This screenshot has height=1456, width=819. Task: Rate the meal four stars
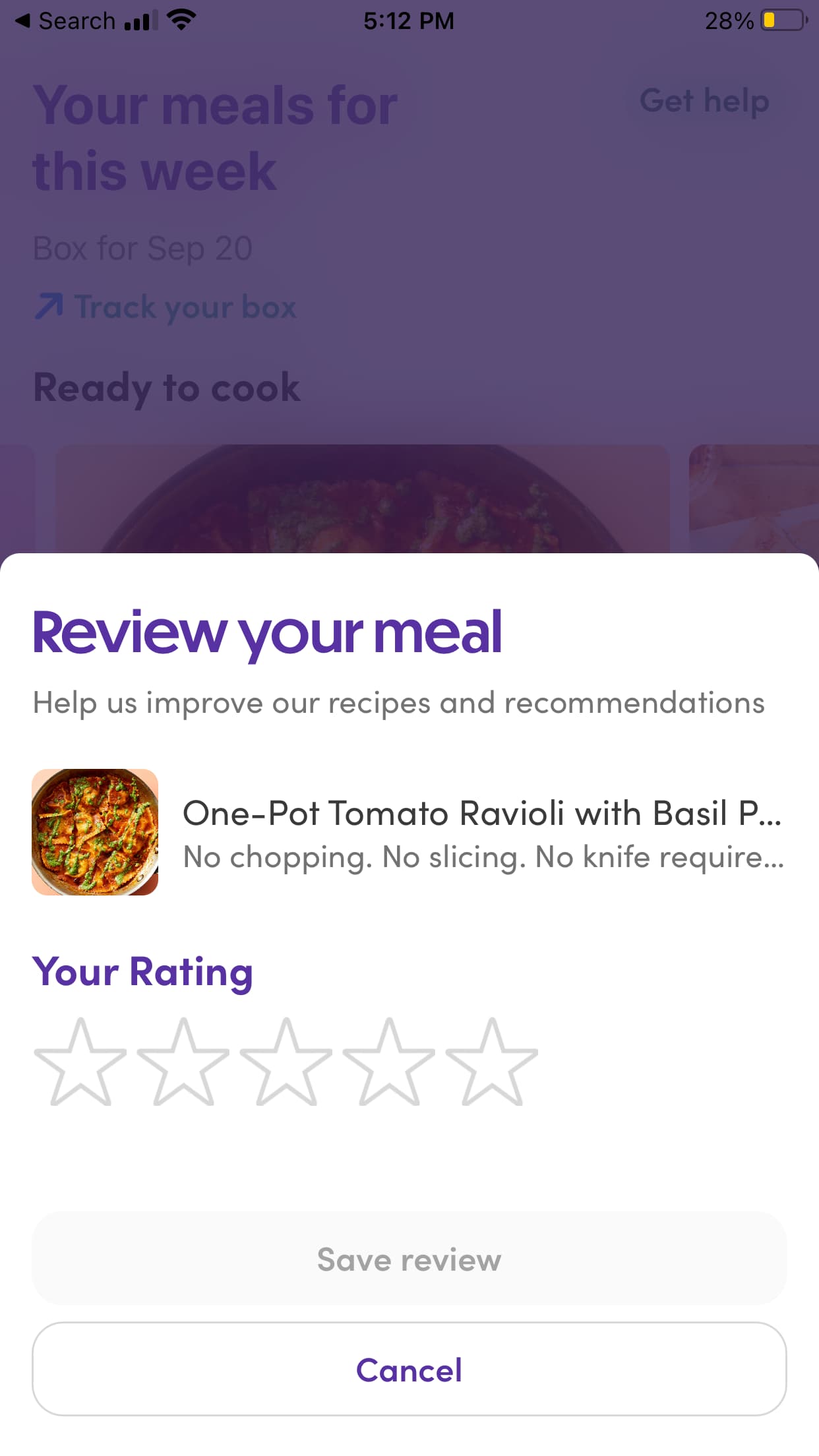coord(389,1062)
